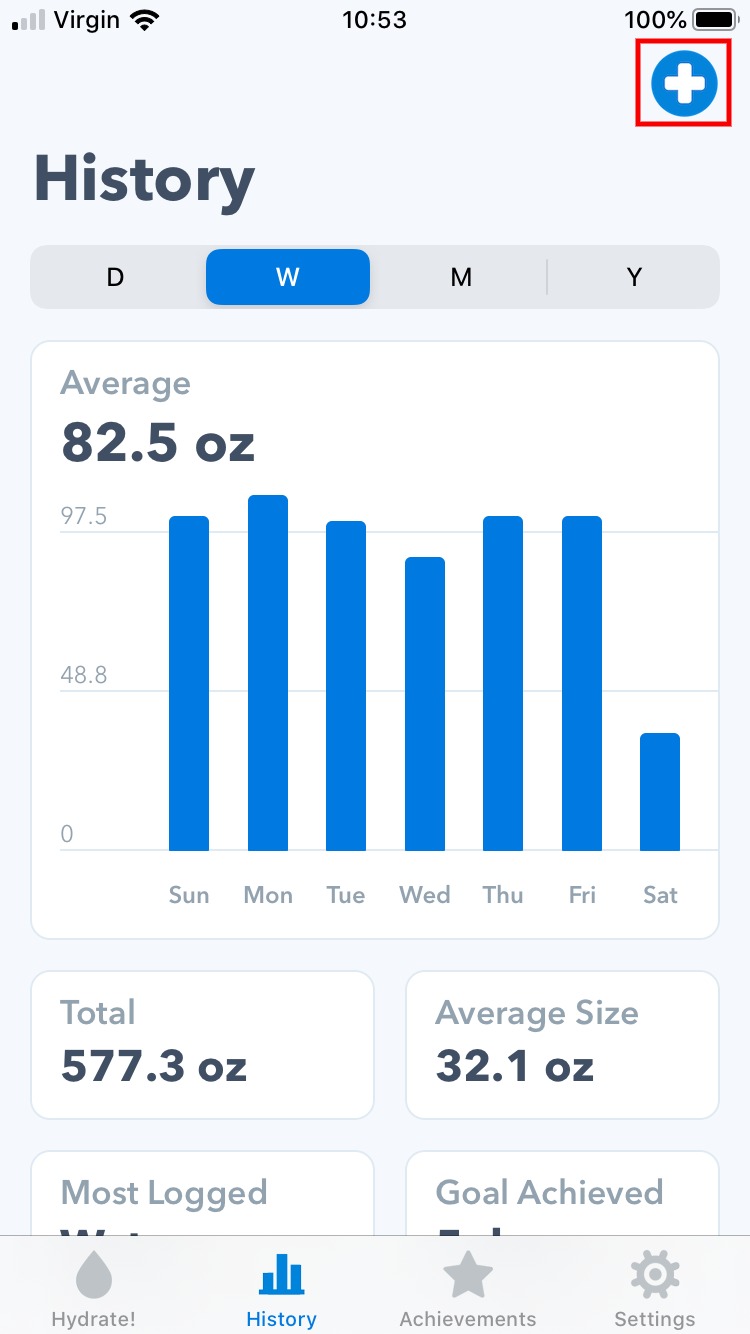Open the Settings tab
Image resolution: width=750 pixels, height=1334 pixels.
(x=655, y=1290)
